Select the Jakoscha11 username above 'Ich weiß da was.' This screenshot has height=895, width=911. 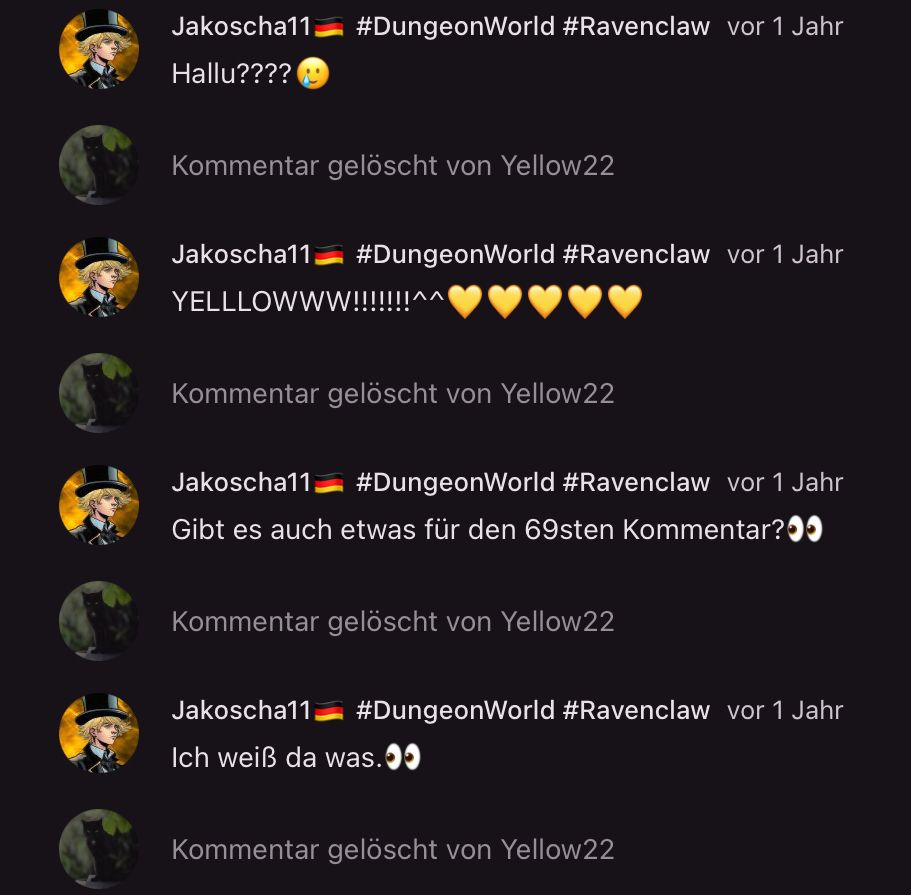click(x=242, y=710)
